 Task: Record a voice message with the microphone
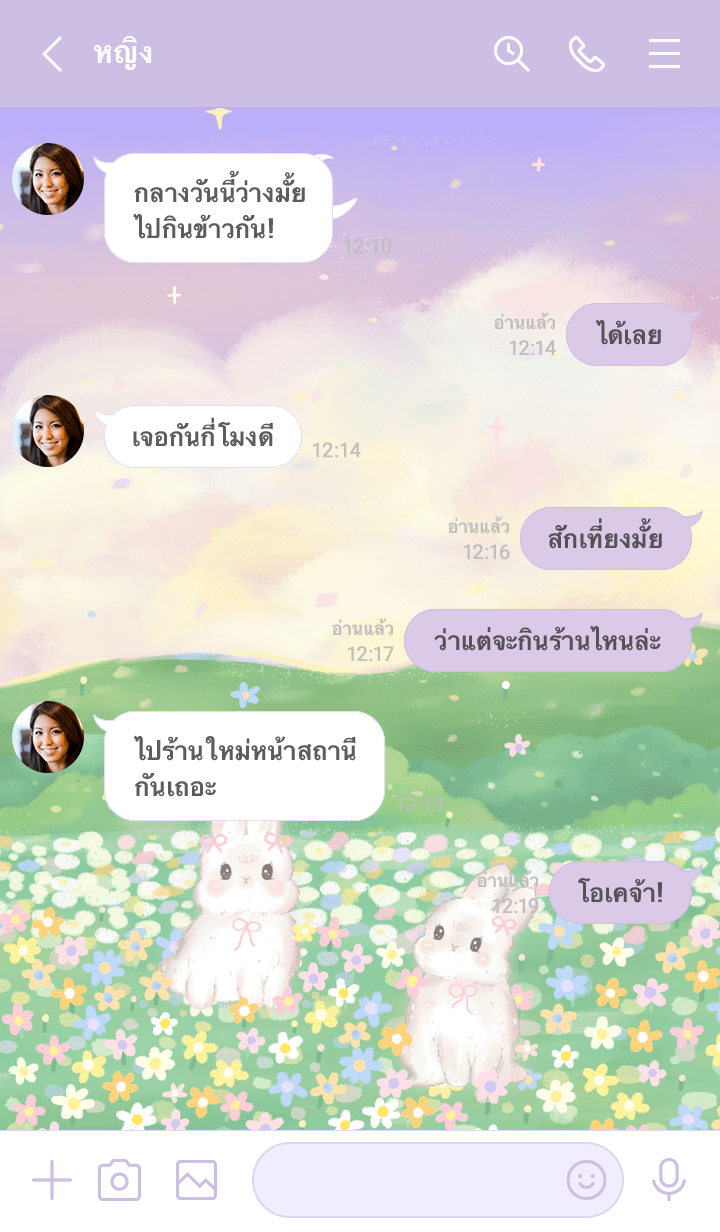tap(669, 1181)
